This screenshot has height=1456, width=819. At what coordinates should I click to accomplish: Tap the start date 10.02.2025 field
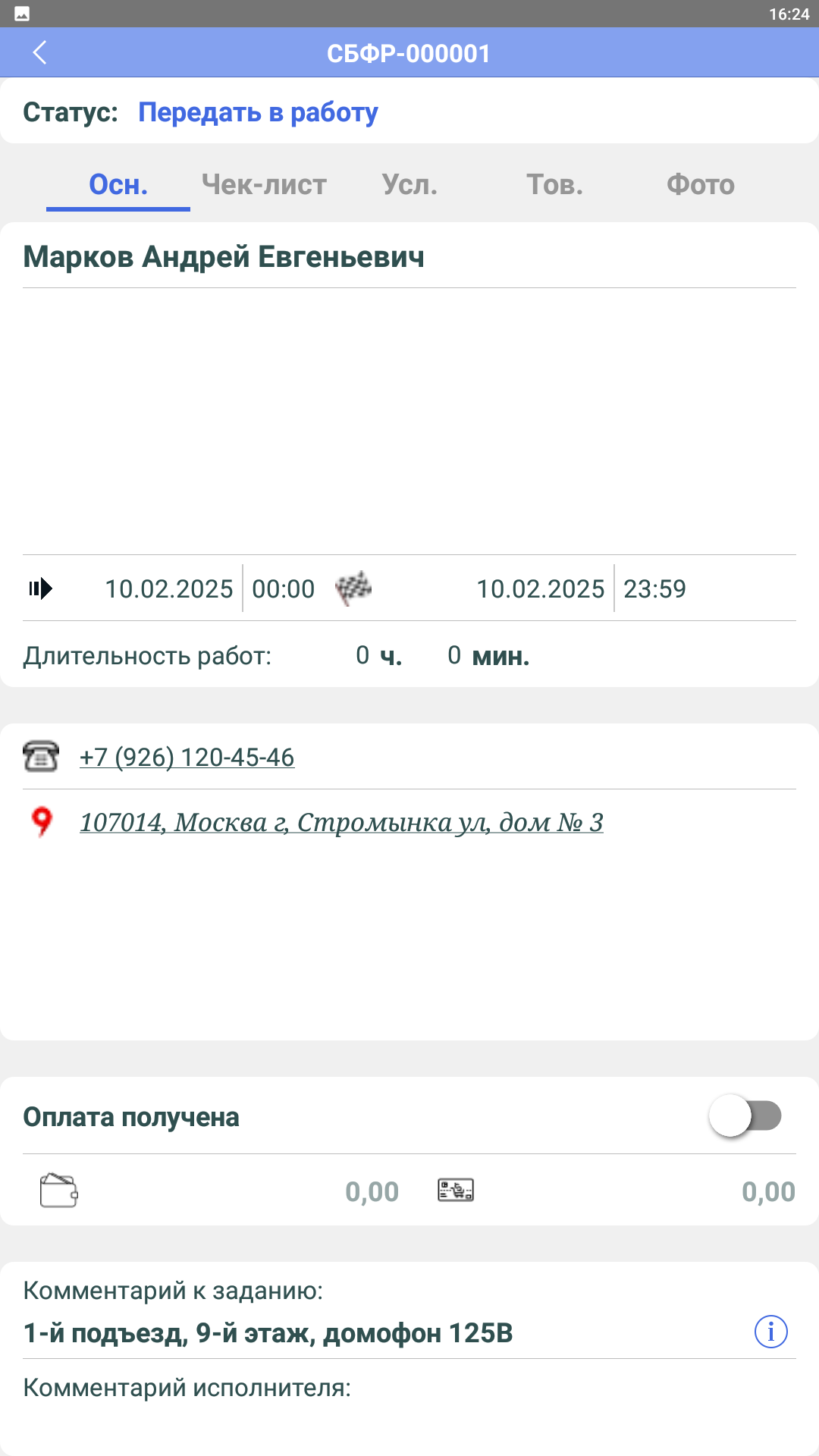click(169, 588)
